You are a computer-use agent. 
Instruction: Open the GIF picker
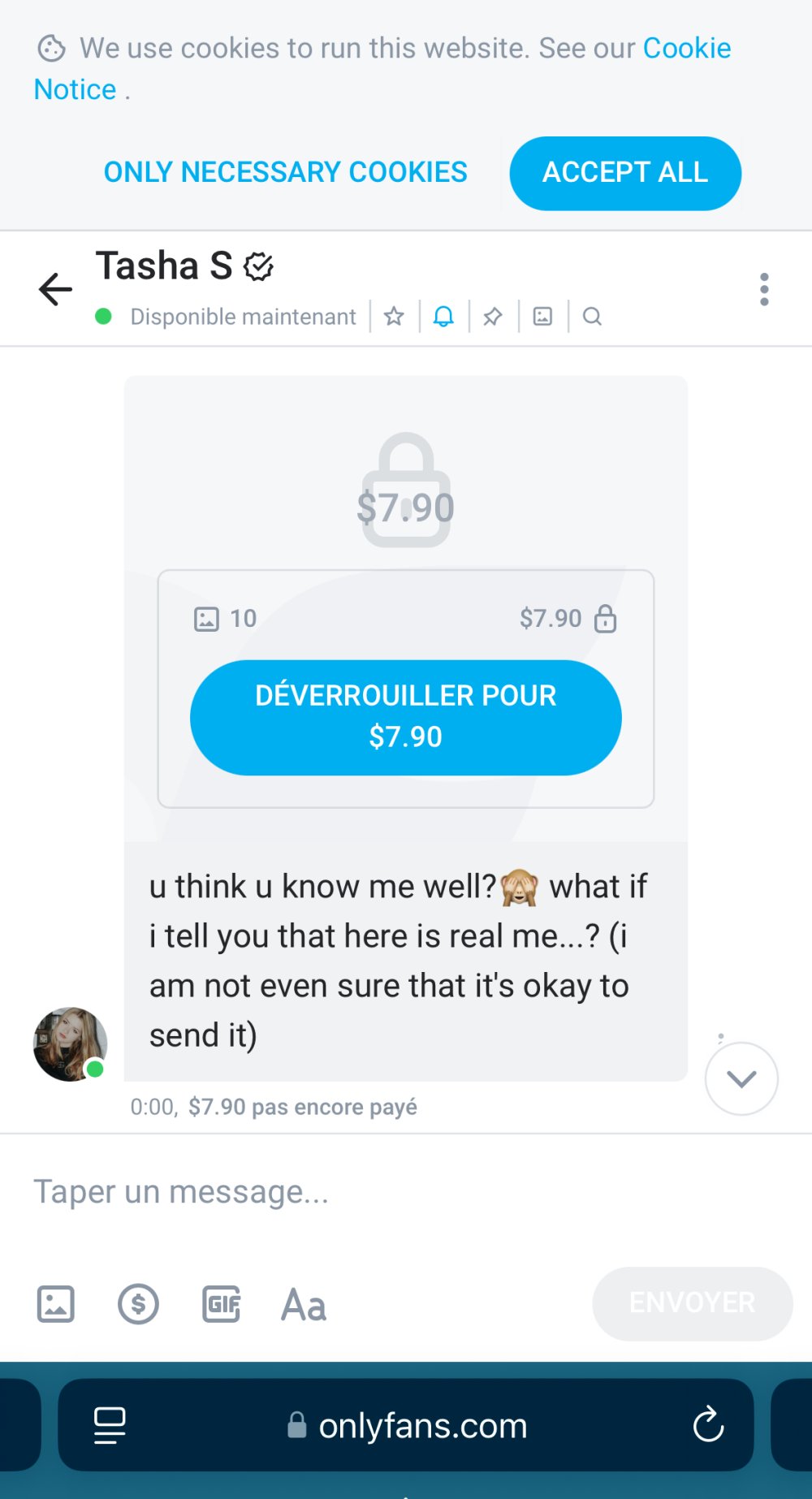pos(221,1304)
